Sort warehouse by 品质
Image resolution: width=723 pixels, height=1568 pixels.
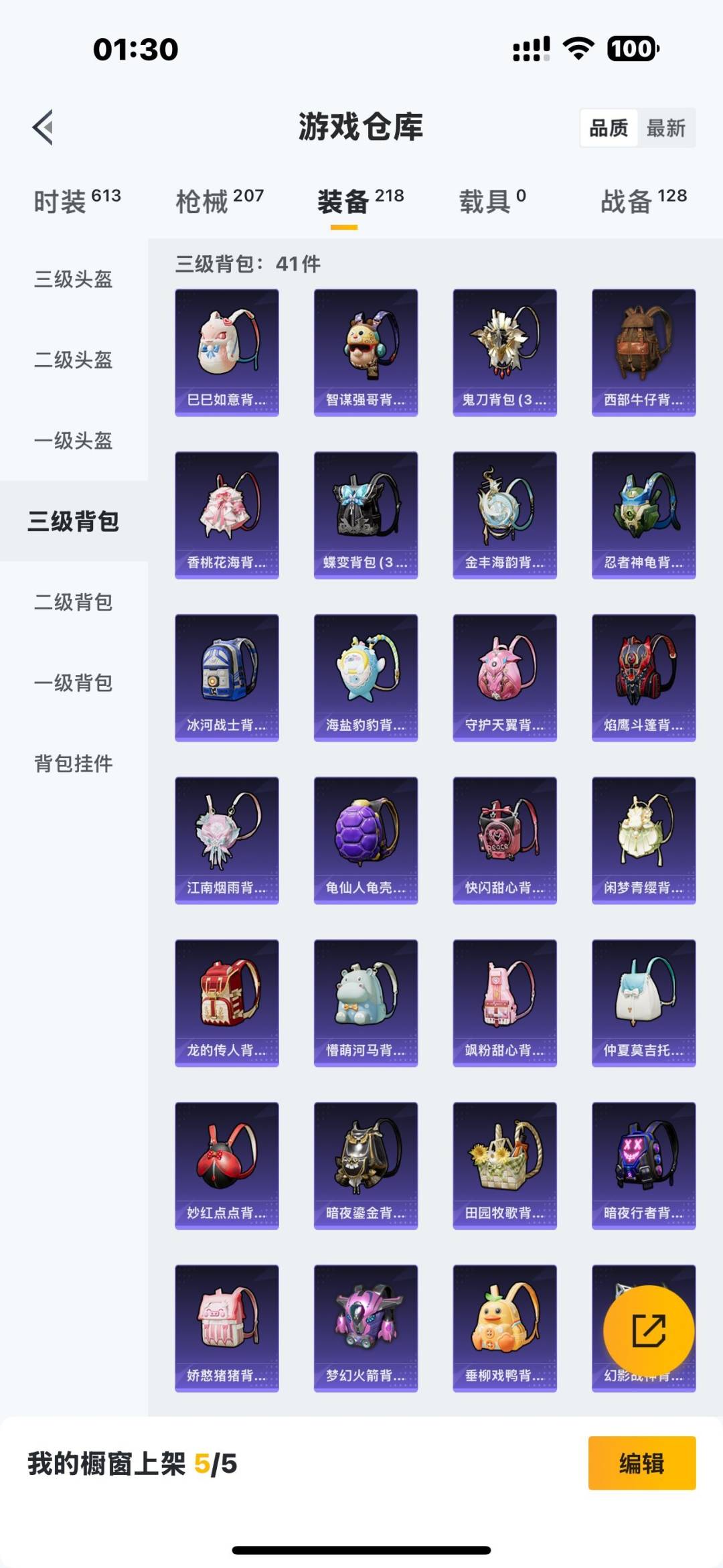coord(609,128)
